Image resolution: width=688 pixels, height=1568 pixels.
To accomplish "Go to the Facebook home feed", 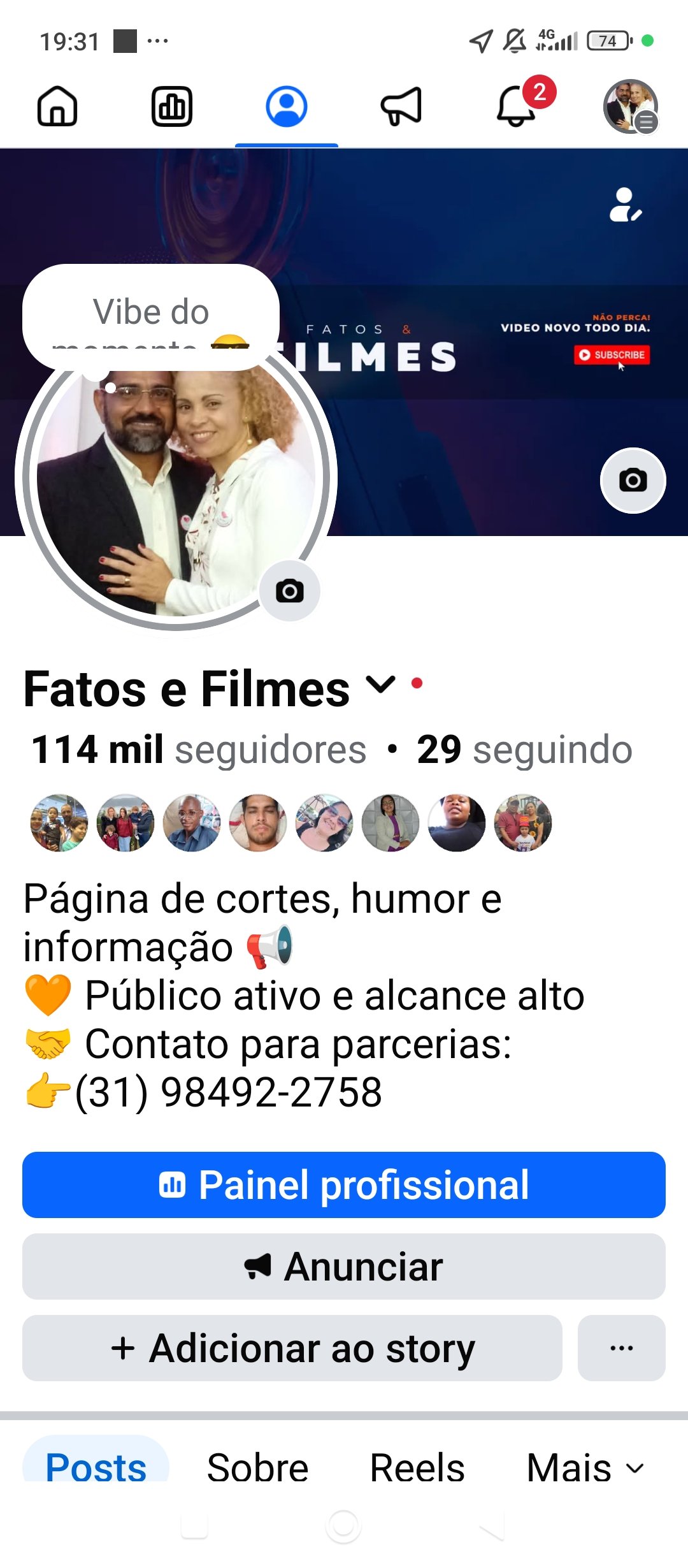I will [x=57, y=106].
